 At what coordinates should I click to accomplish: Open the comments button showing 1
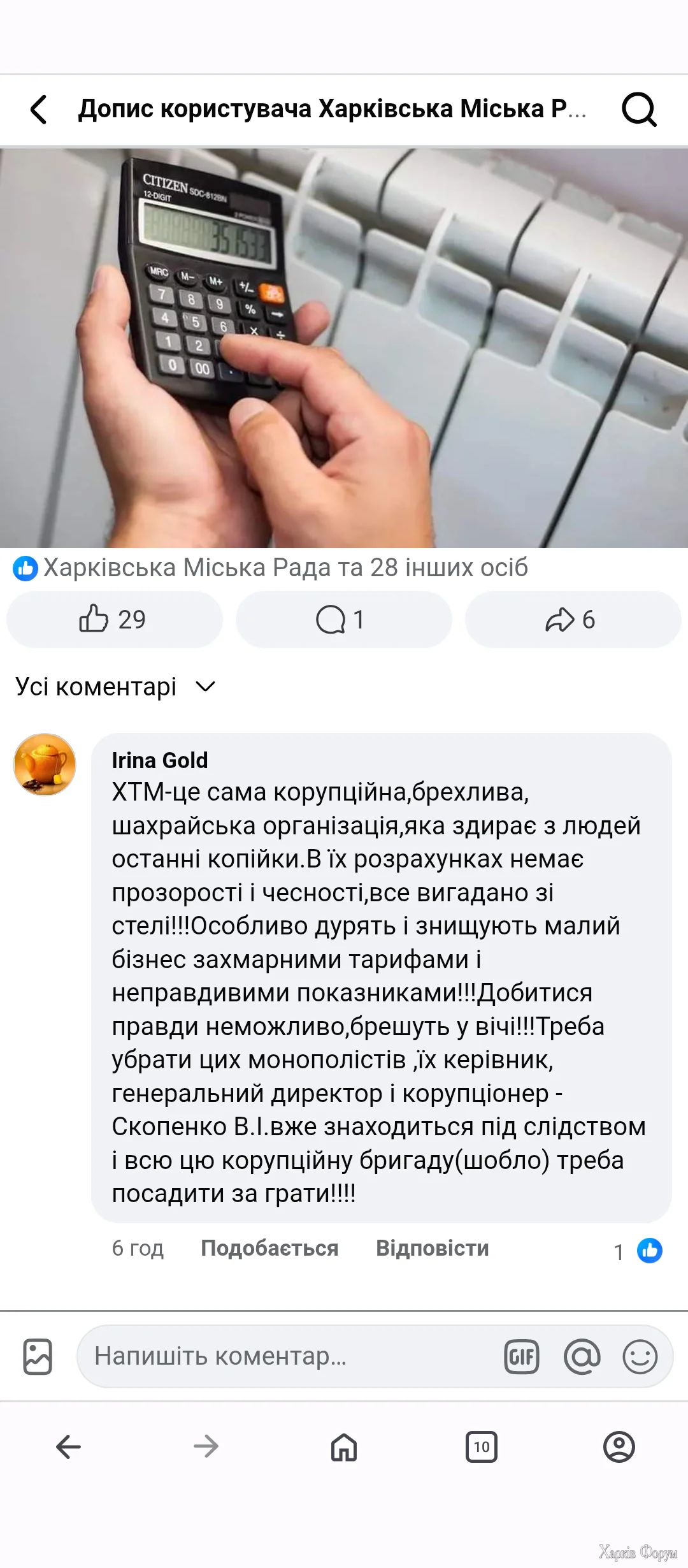[x=343, y=620]
